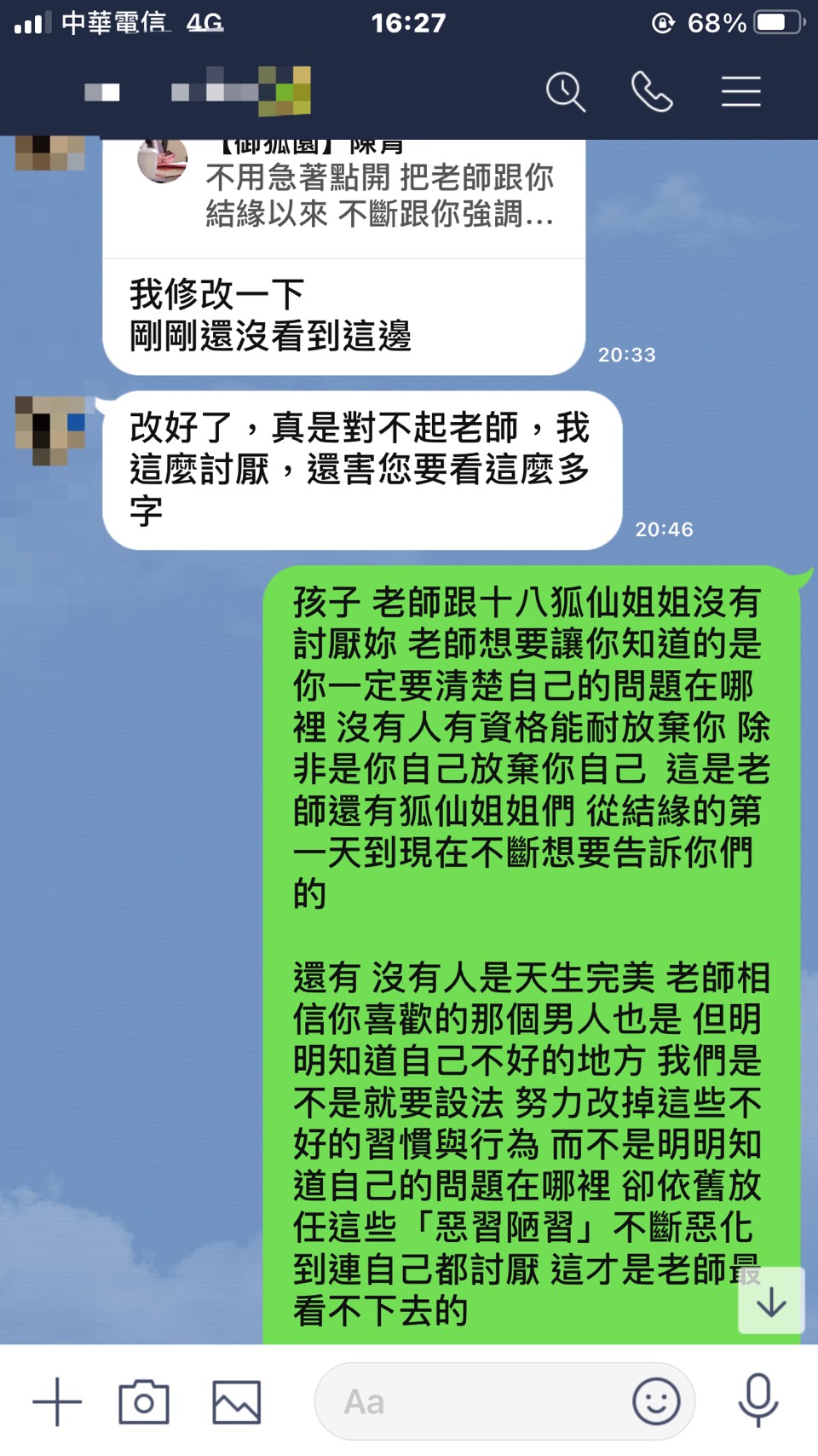
Task: View the sender's profile avatar
Action: (x=50, y=430)
